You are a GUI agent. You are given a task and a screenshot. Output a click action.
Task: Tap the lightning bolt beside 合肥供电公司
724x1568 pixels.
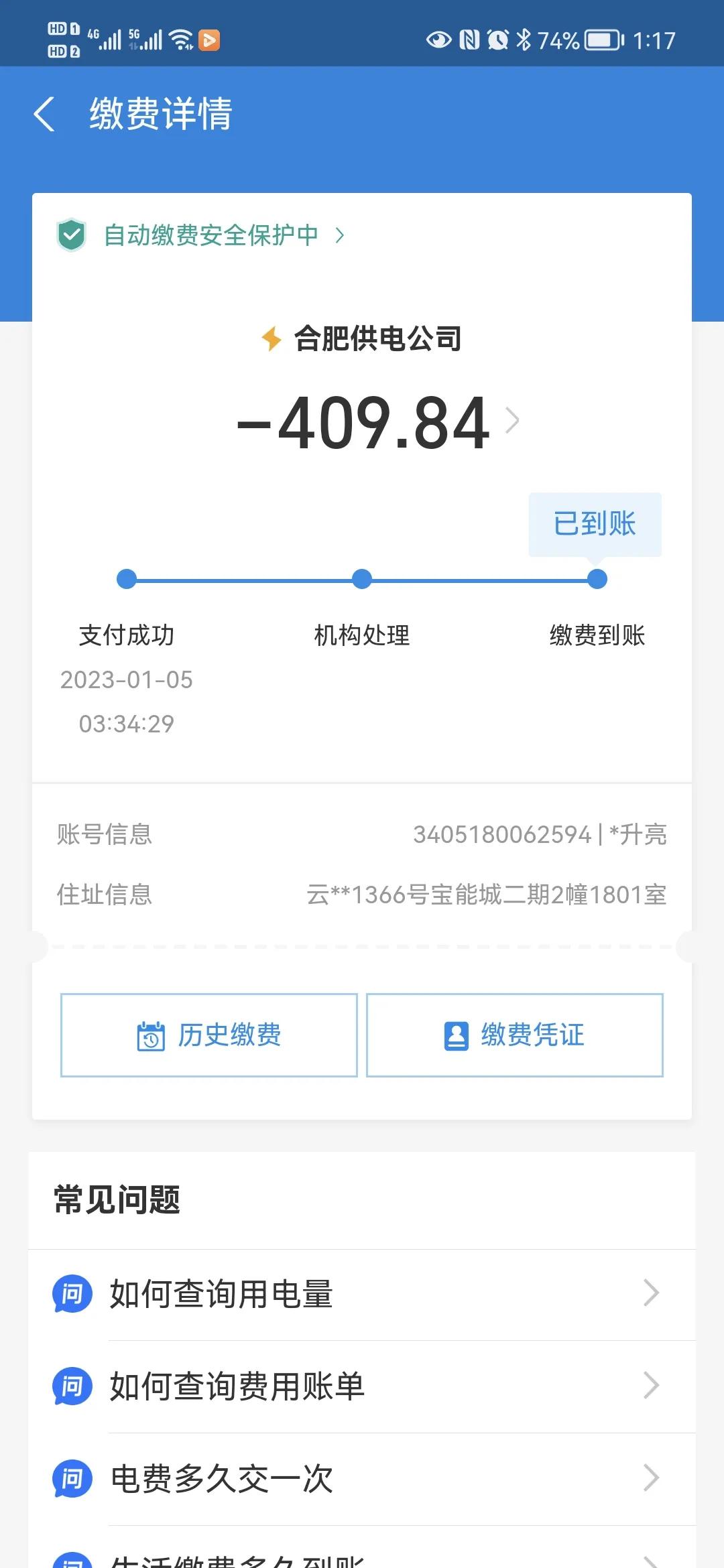(x=271, y=338)
